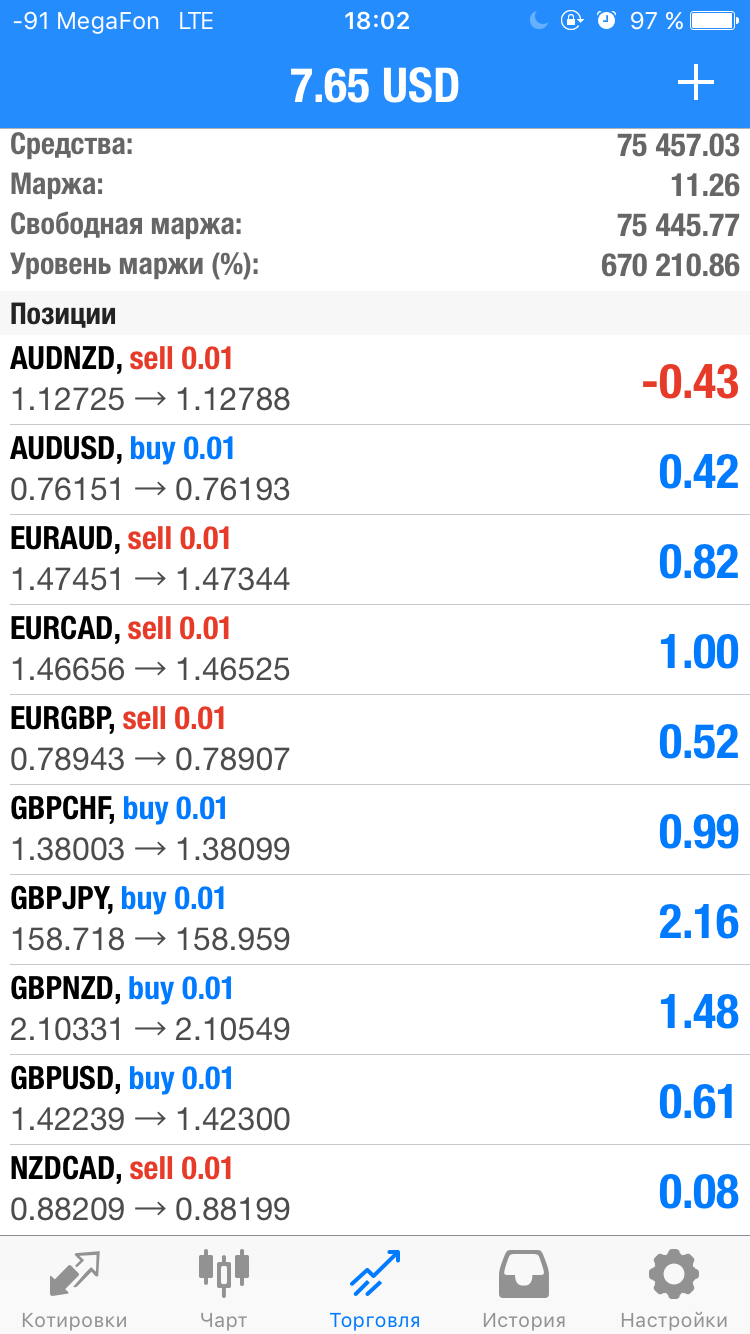Select the EURAUD sell position
The image size is (750, 1334).
pos(375,560)
